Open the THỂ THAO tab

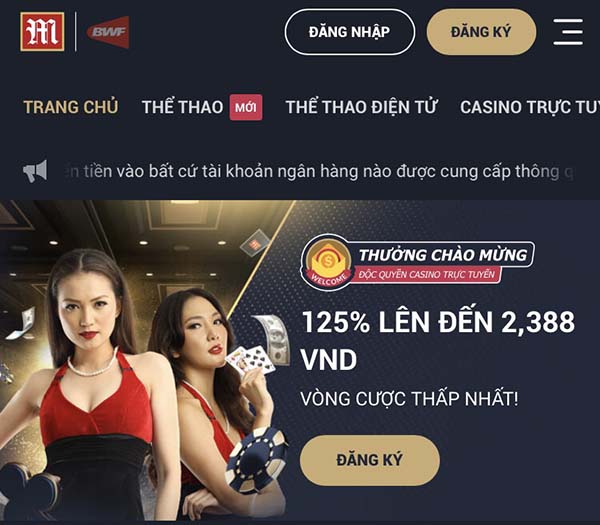(183, 107)
